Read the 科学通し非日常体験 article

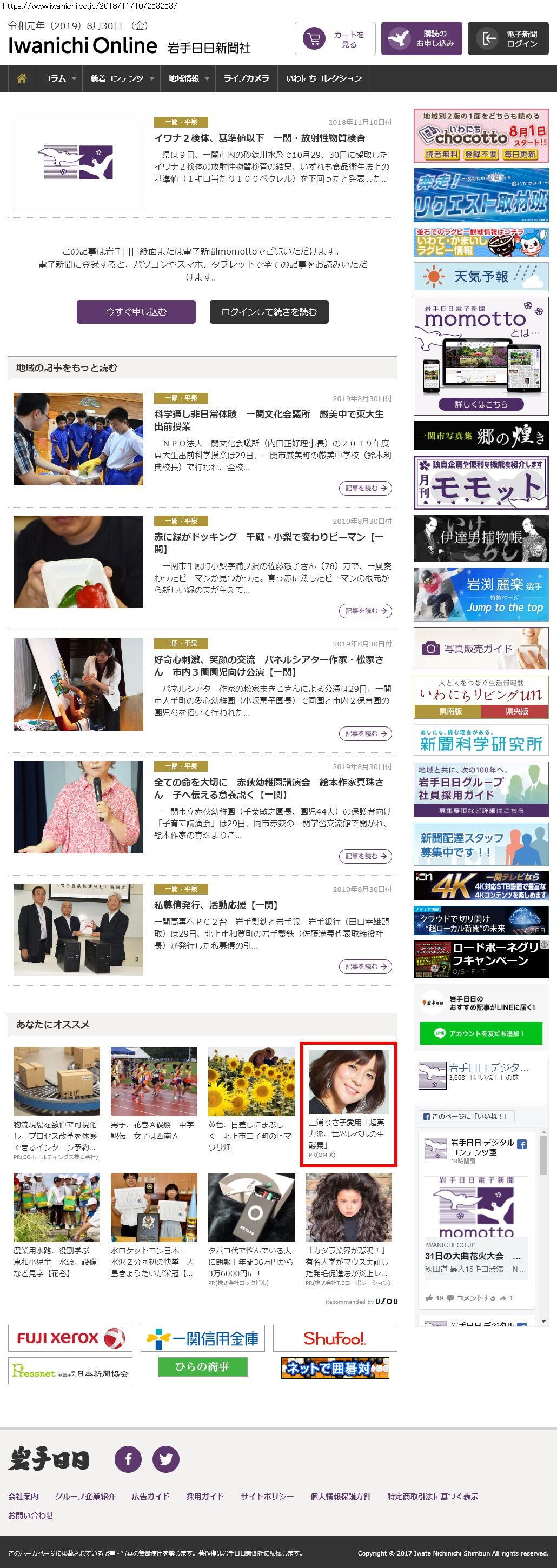pyautogui.click(x=268, y=420)
